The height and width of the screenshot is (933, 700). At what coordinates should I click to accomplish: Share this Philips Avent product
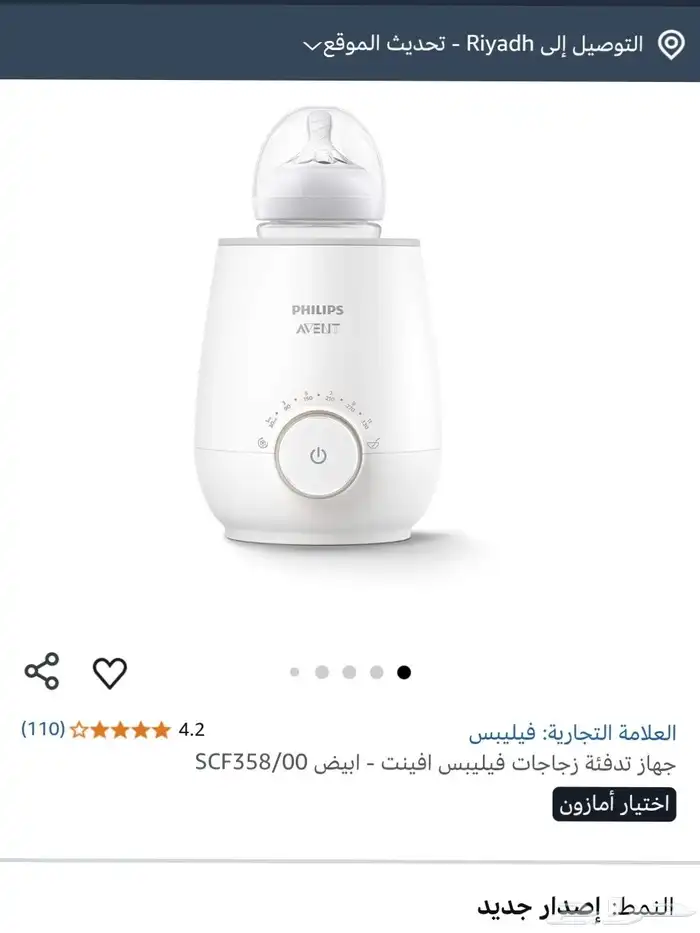point(42,670)
